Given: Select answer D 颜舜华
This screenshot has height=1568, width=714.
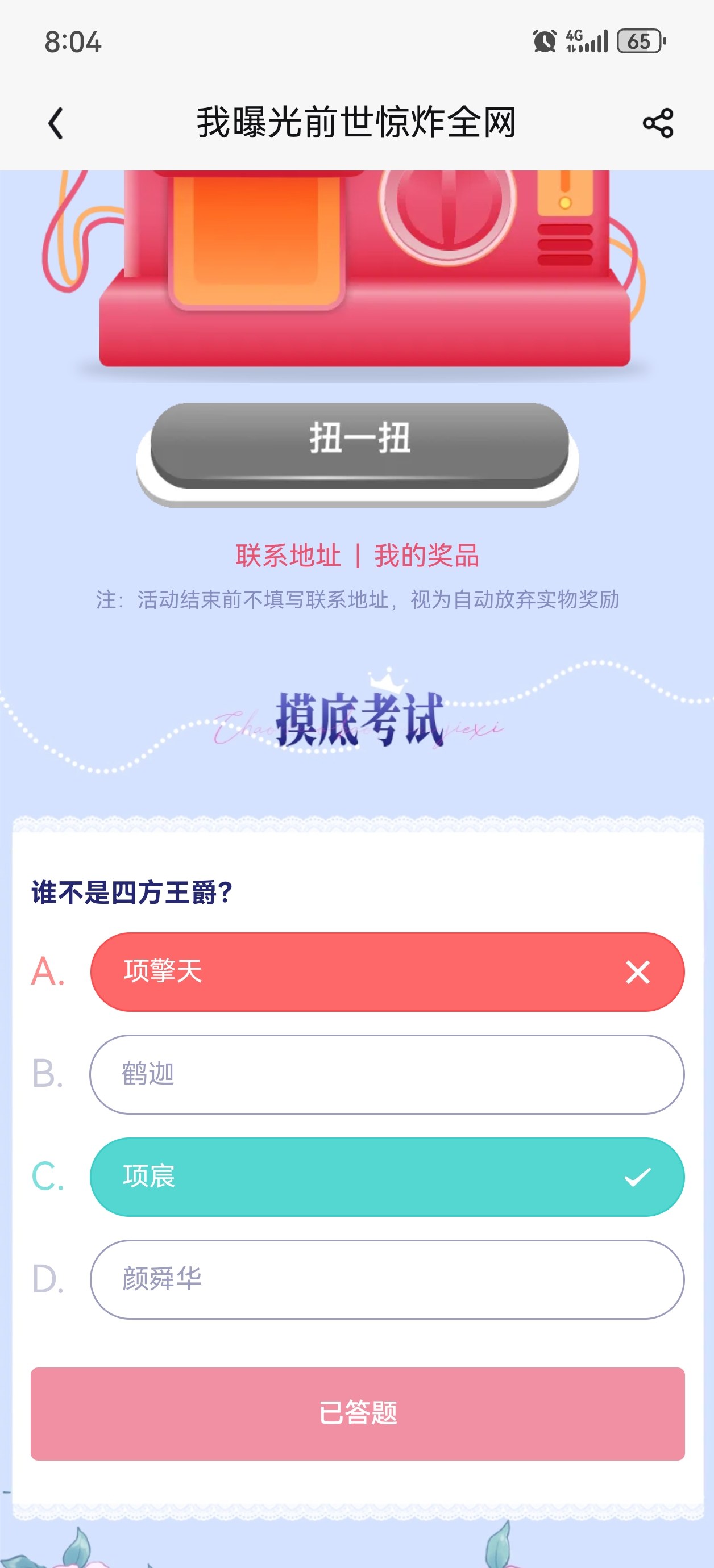Looking at the screenshot, I should tap(388, 1279).
